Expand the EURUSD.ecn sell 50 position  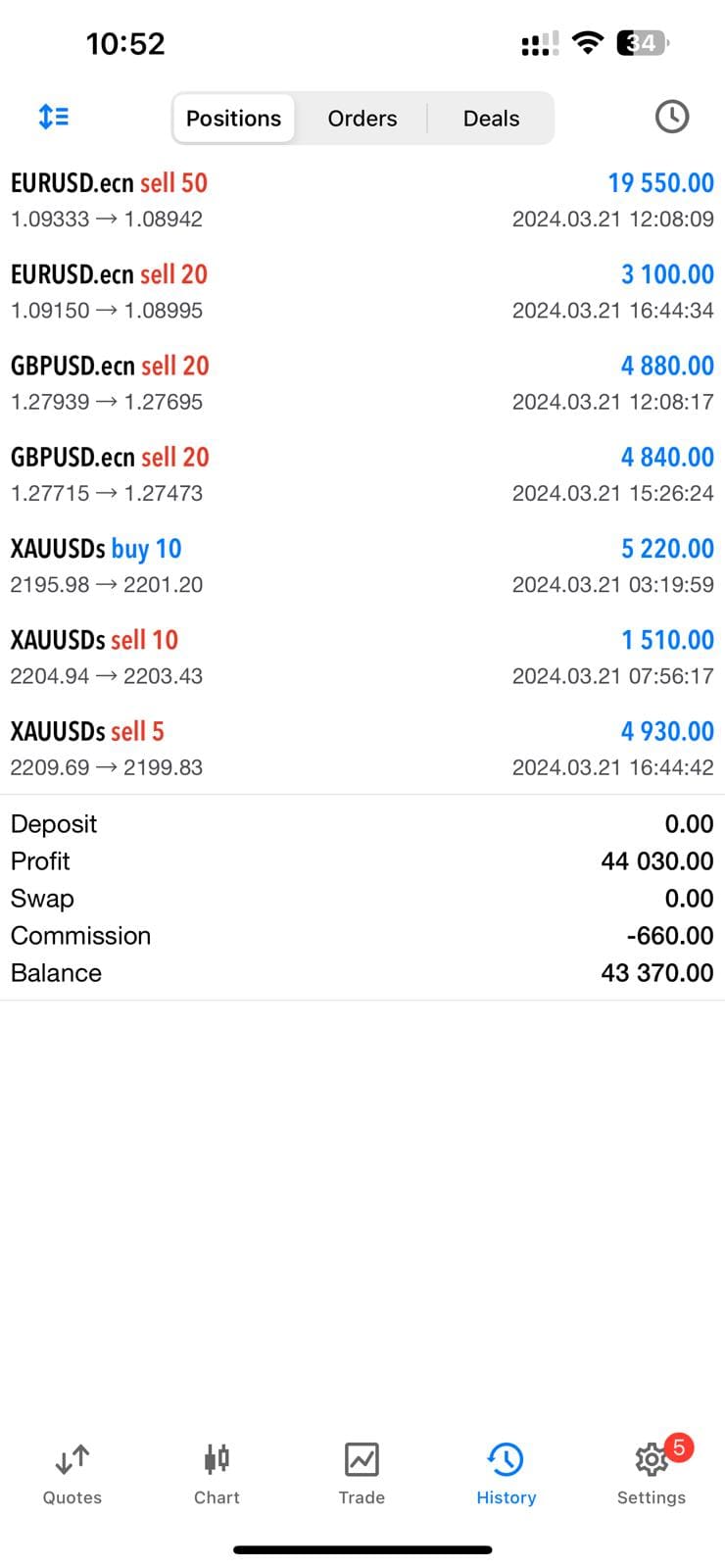pyautogui.click(x=362, y=200)
